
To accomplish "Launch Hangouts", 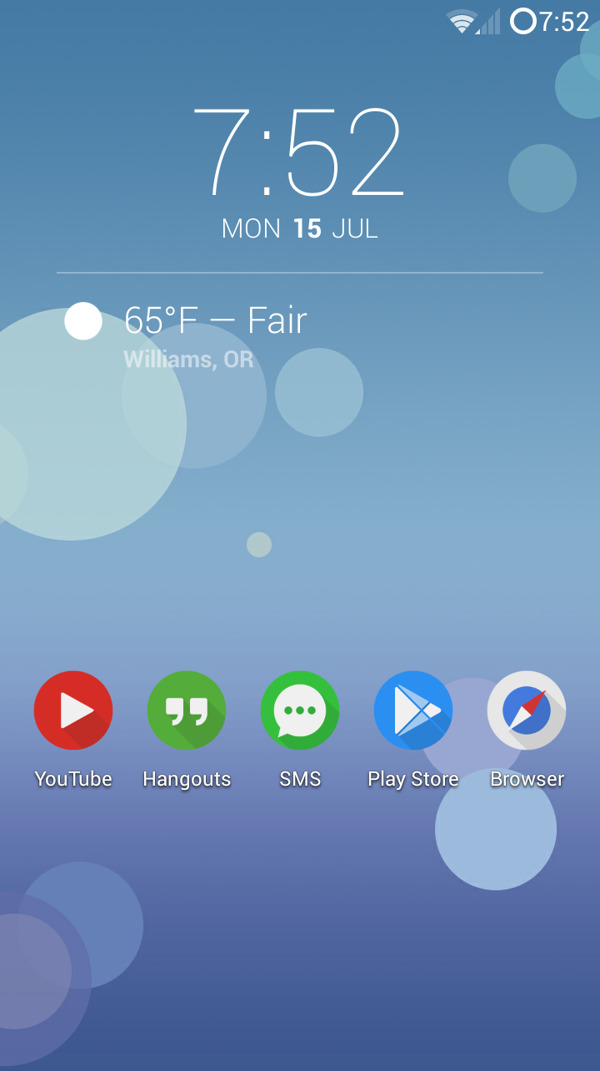I will (186, 711).
